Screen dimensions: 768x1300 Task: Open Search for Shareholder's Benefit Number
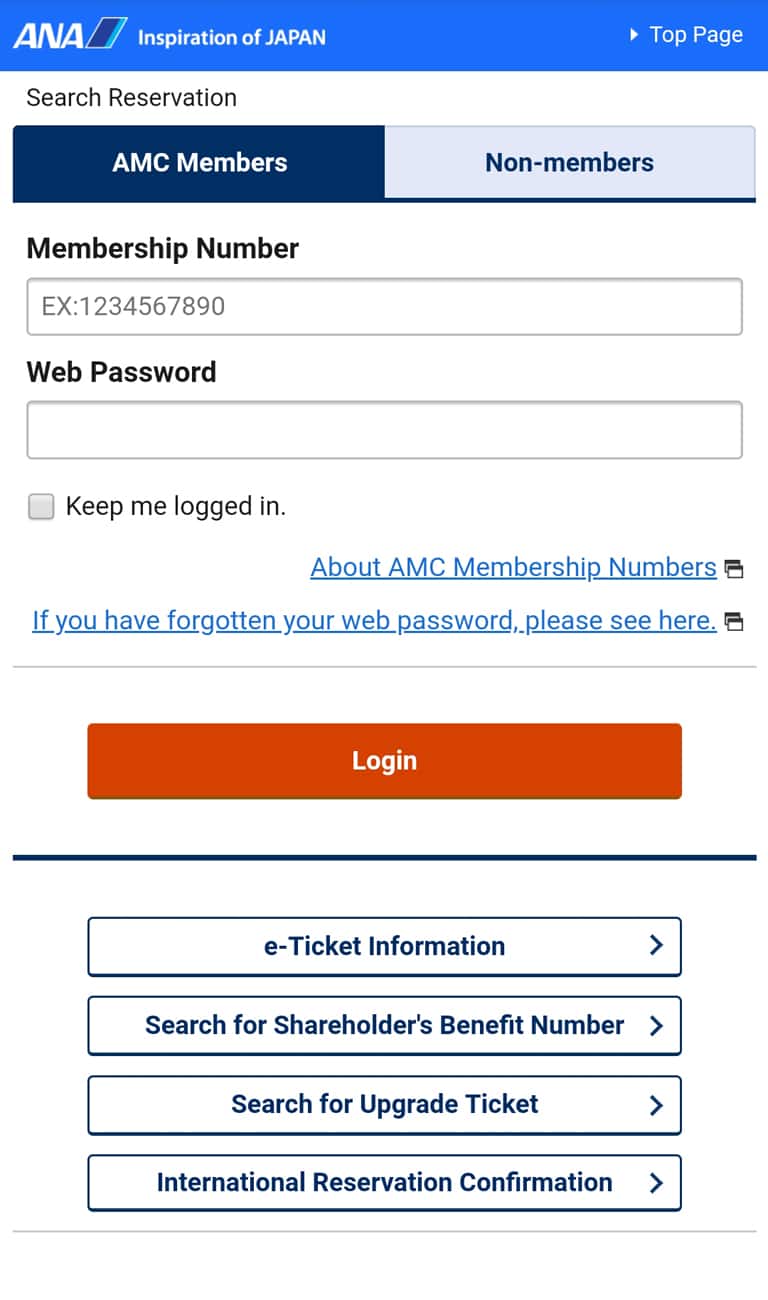click(x=384, y=1025)
